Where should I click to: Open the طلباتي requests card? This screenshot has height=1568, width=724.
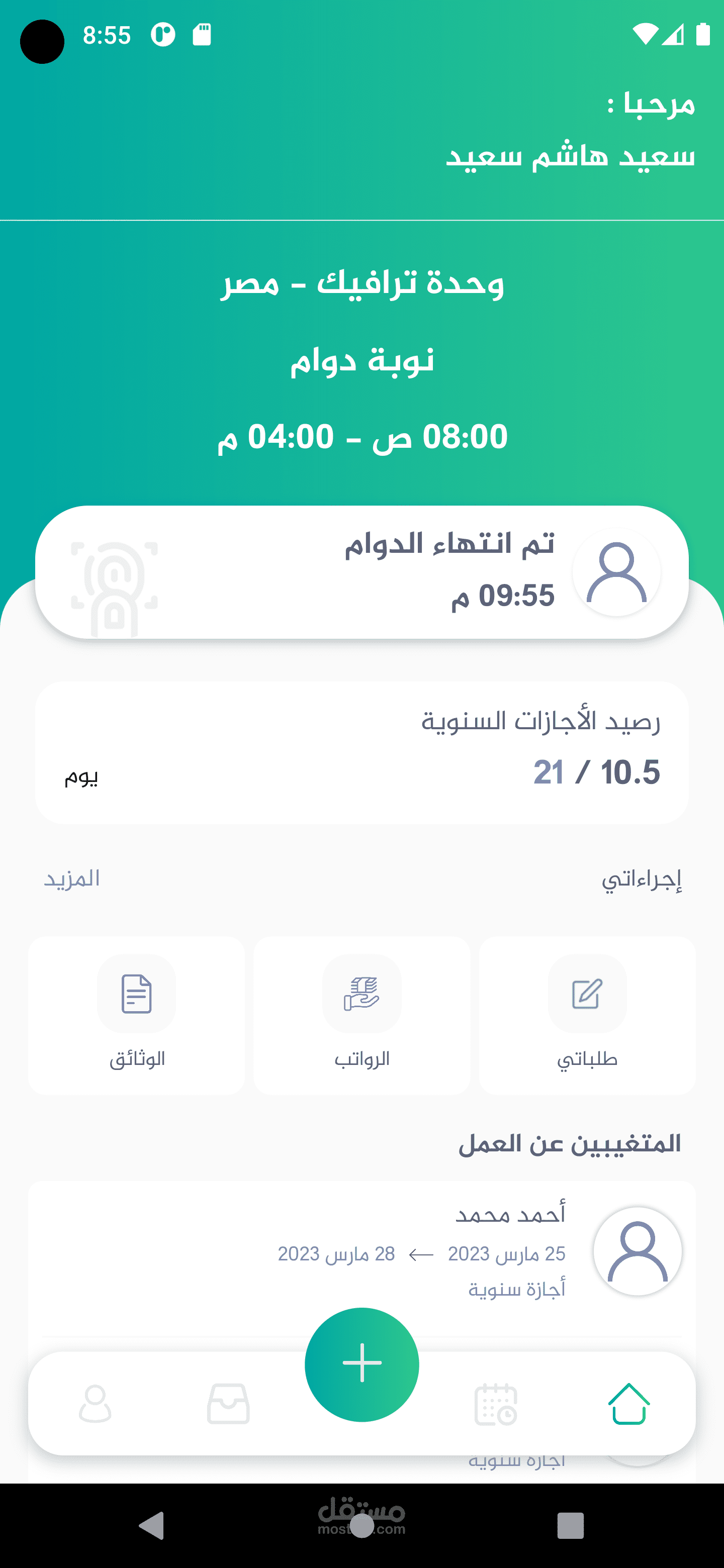[587, 1015]
